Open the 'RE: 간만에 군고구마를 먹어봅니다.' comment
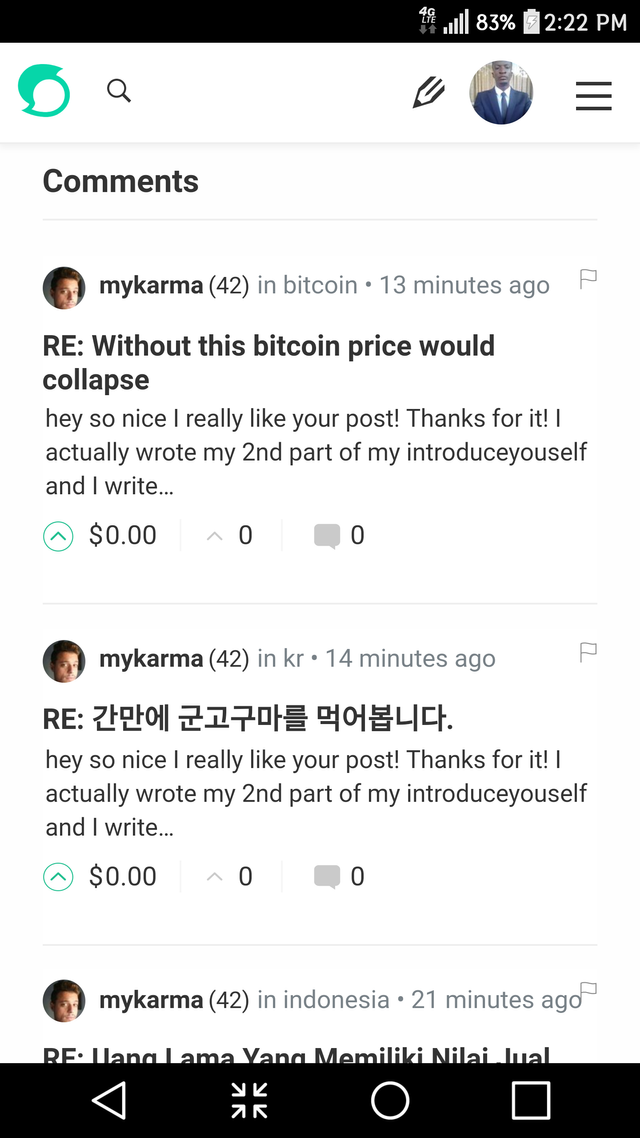Screen dimensions: 640x1138 coord(248,718)
